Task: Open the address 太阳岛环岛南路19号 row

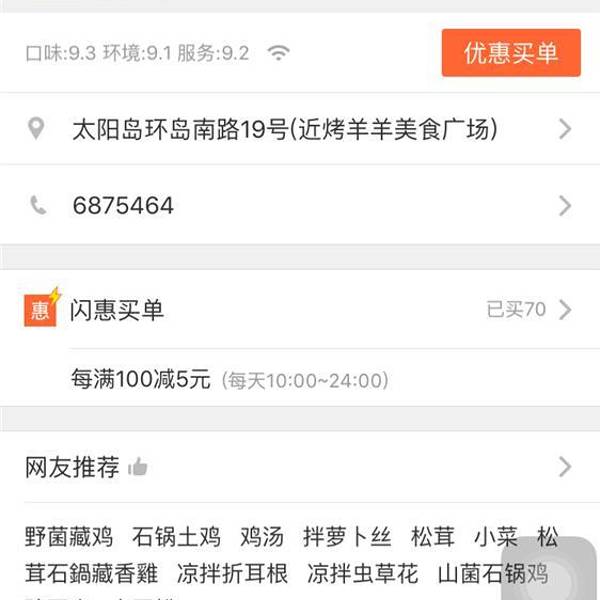Action: click(x=300, y=129)
